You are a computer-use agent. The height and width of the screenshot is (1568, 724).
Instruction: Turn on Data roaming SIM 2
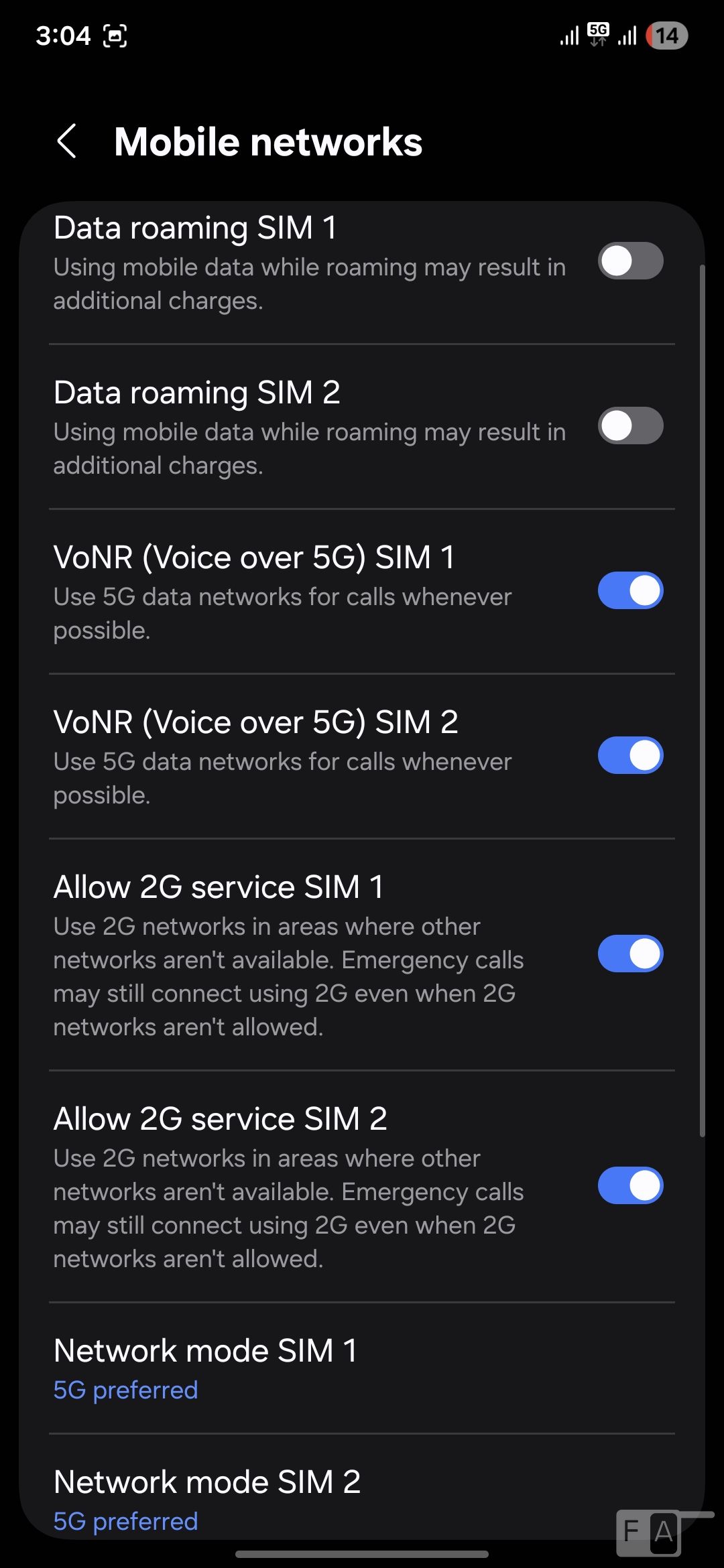pos(630,426)
